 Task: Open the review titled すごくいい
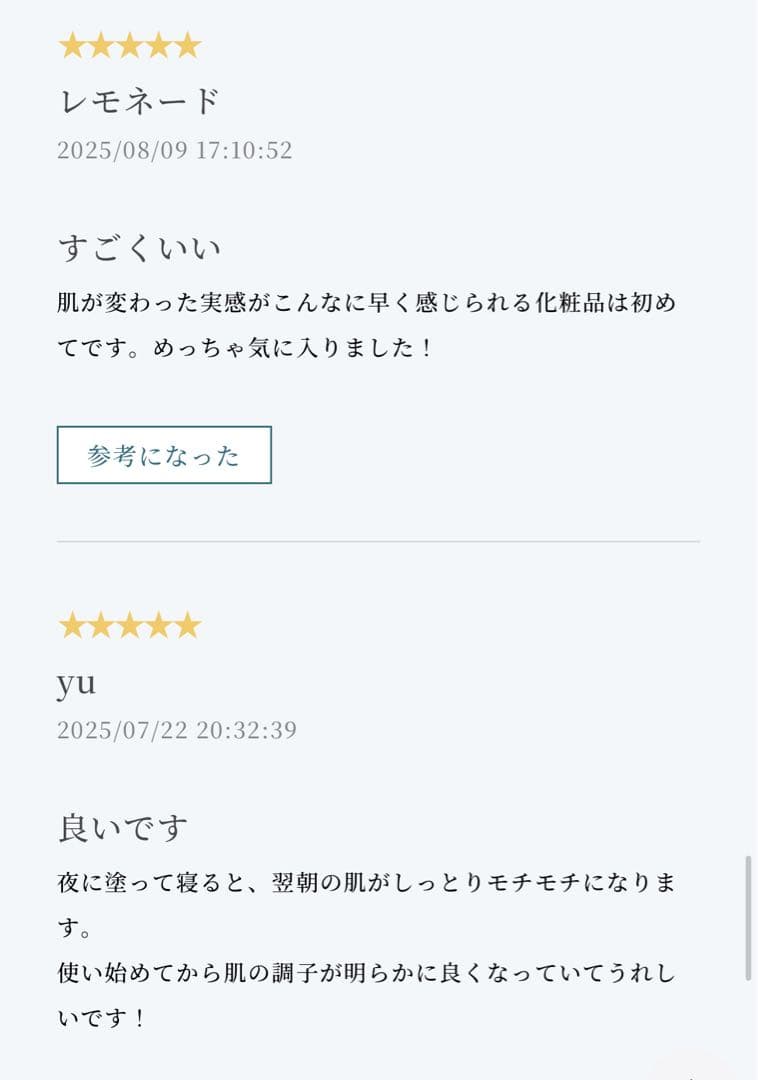140,245
